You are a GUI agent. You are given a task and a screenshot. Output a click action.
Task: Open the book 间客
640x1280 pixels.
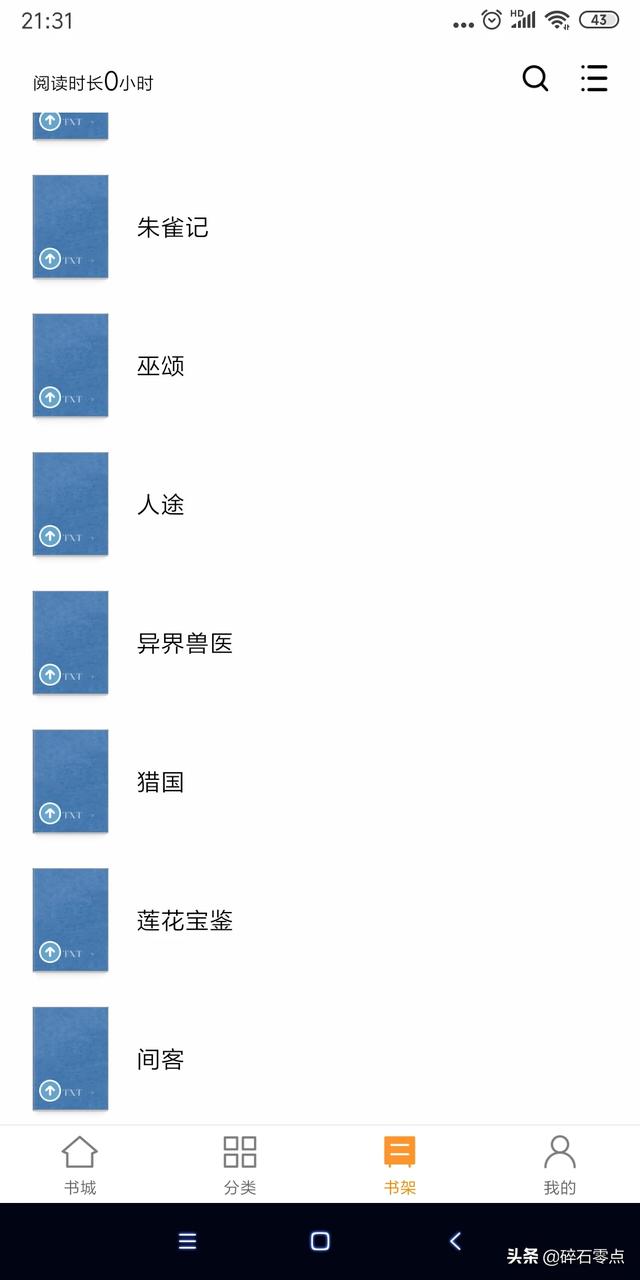pyautogui.click(x=320, y=1059)
